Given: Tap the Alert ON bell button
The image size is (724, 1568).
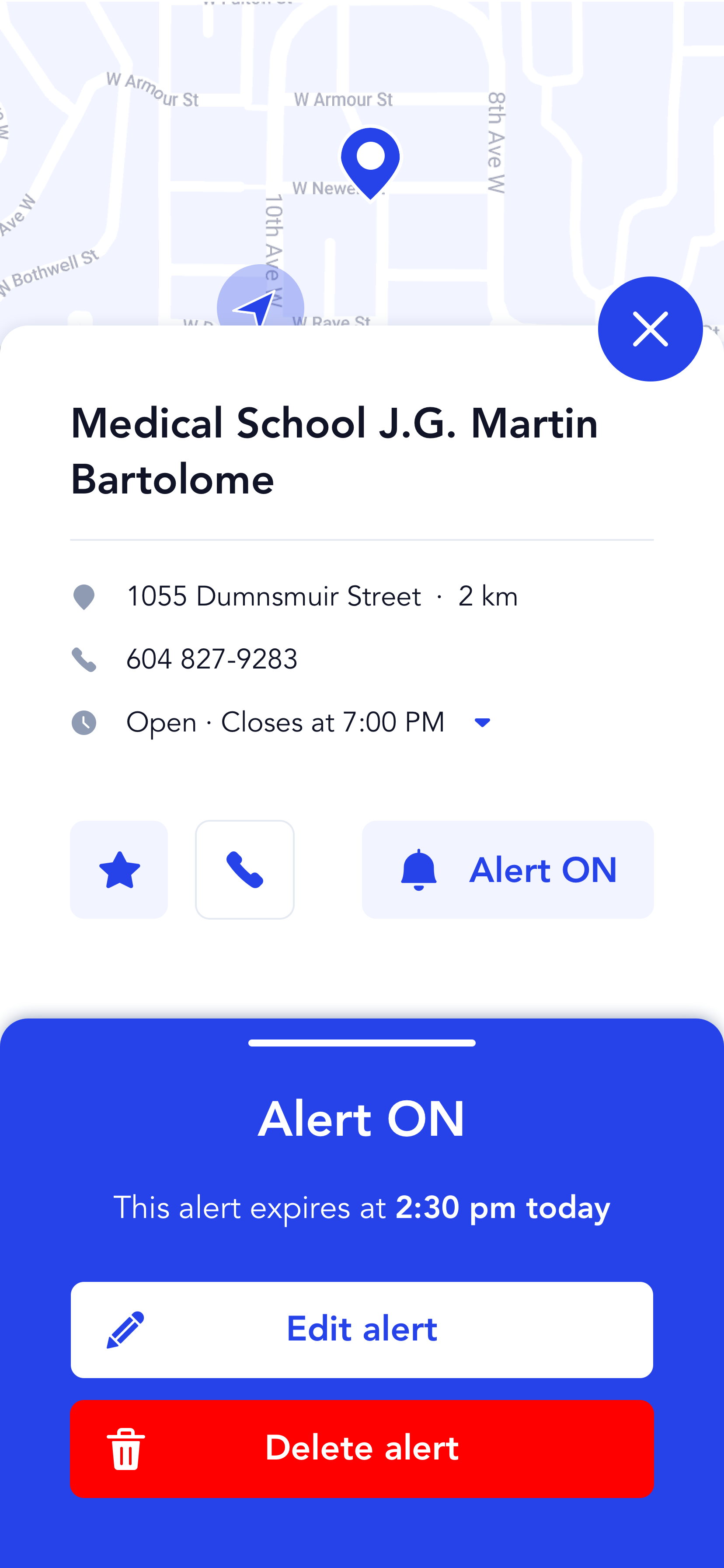Looking at the screenshot, I should click(x=508, y=869).
